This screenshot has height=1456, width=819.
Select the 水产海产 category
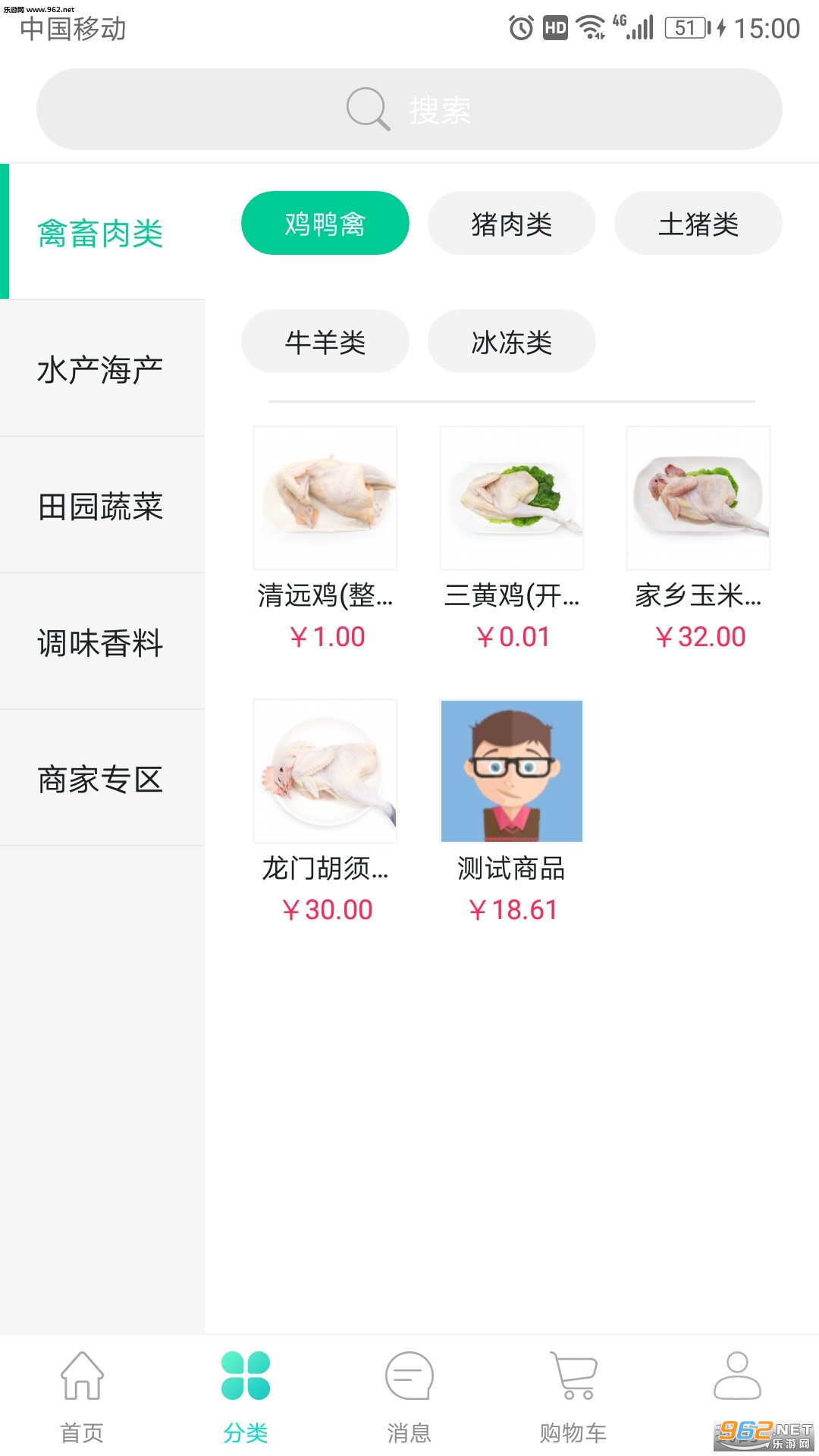click(x=102, y=369)
